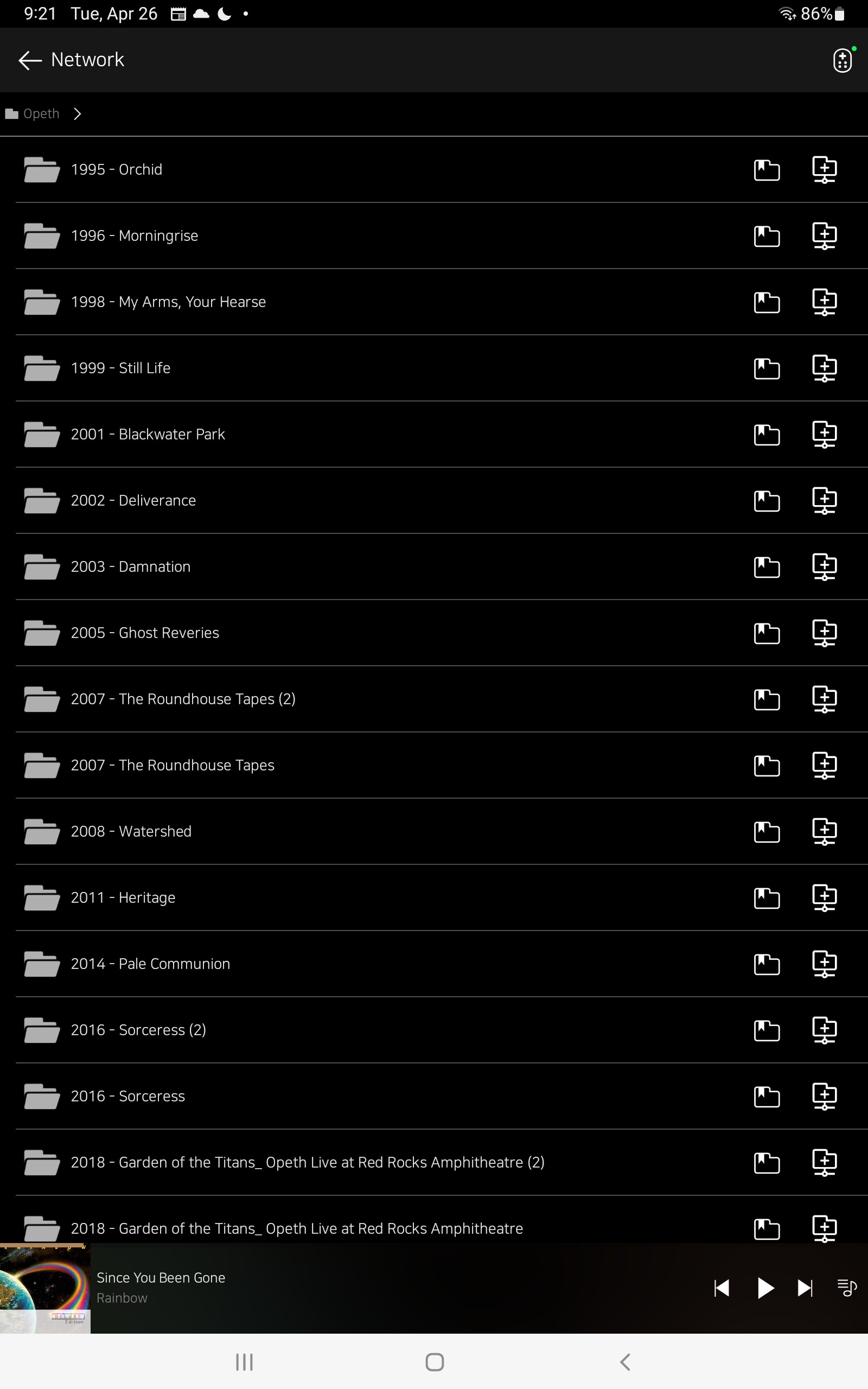Bookmark the 2014 - Pale Communion folder
Viewport: 868px width, 1389px height.
767,964
